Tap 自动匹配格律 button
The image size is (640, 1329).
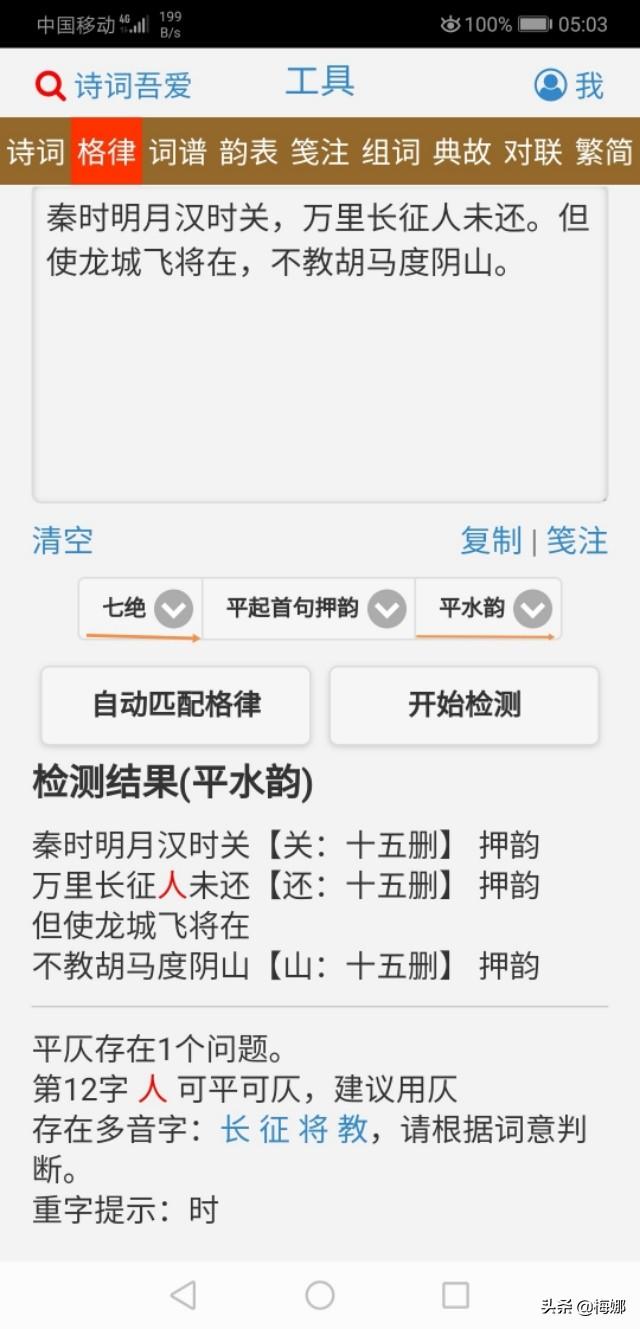(176, 705)
